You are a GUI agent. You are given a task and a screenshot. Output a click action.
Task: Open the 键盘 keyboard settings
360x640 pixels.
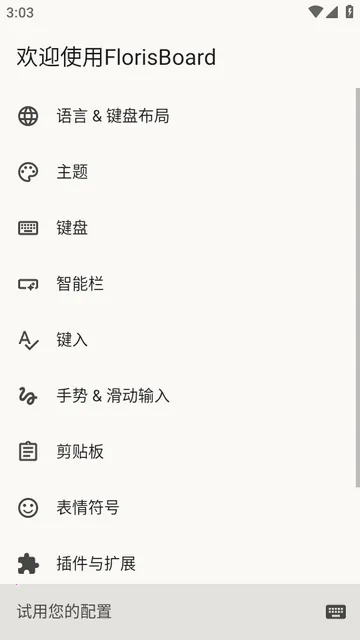click(x=178, y=228)
